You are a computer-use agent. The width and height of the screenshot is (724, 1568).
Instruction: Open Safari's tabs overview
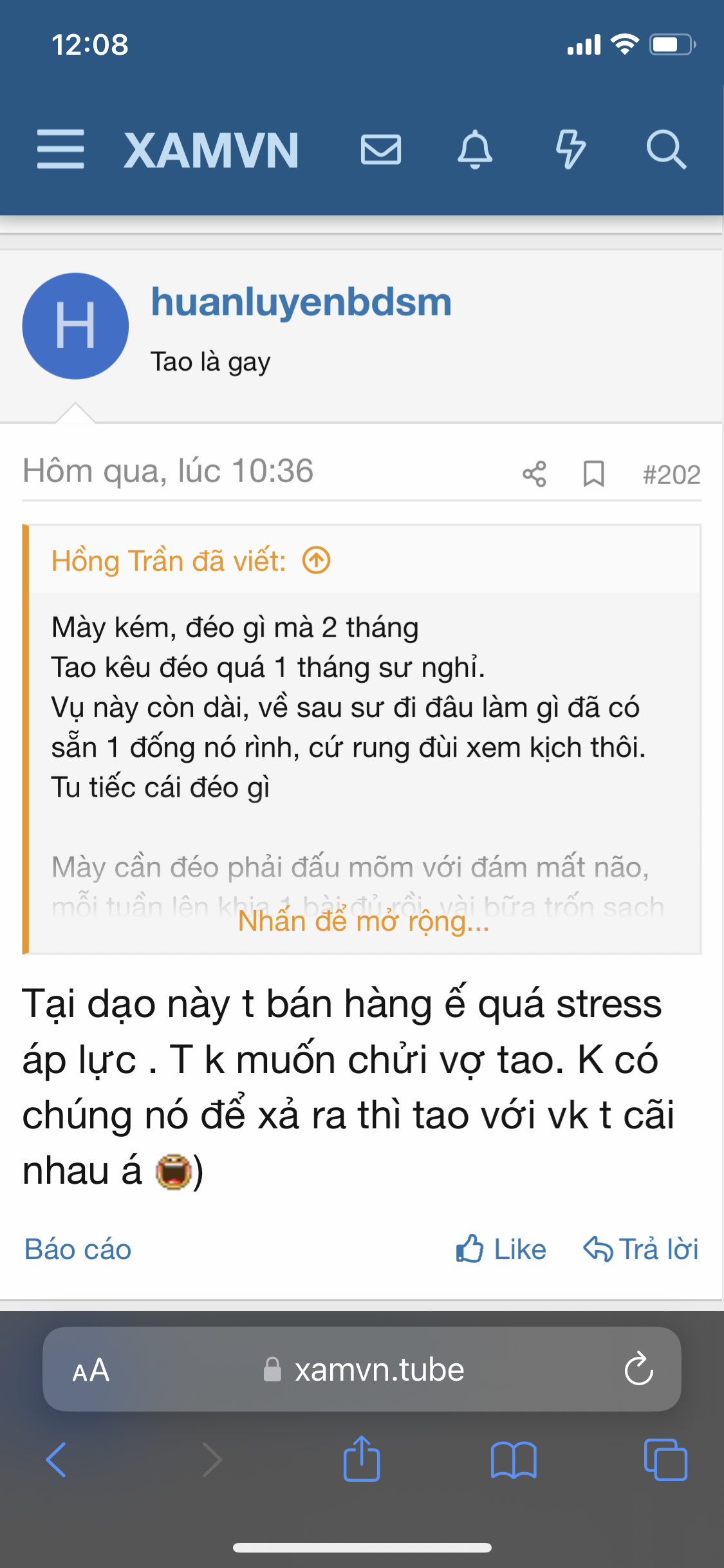click(665, 1459)
